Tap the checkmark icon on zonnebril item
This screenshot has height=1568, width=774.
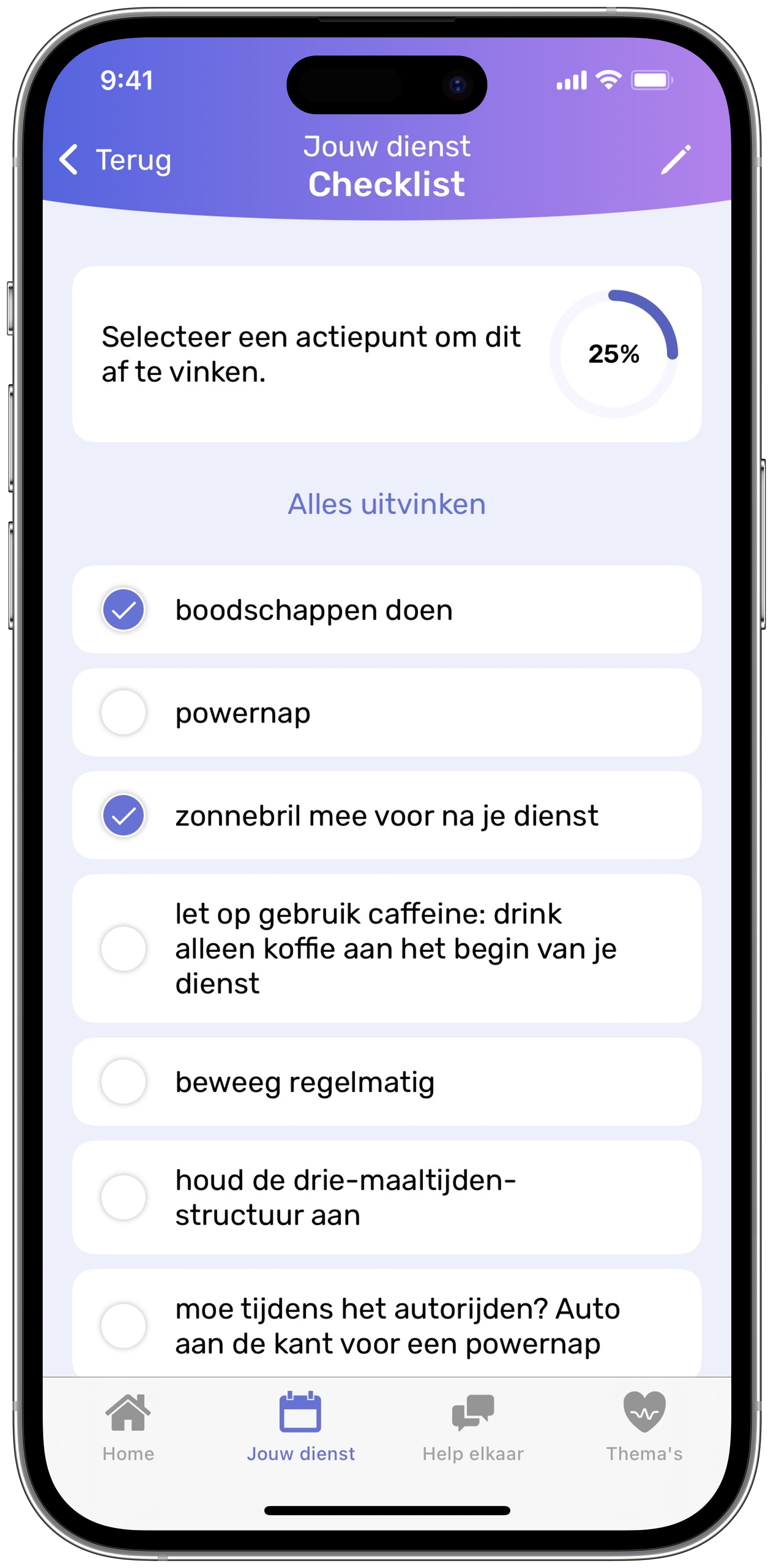123,814
